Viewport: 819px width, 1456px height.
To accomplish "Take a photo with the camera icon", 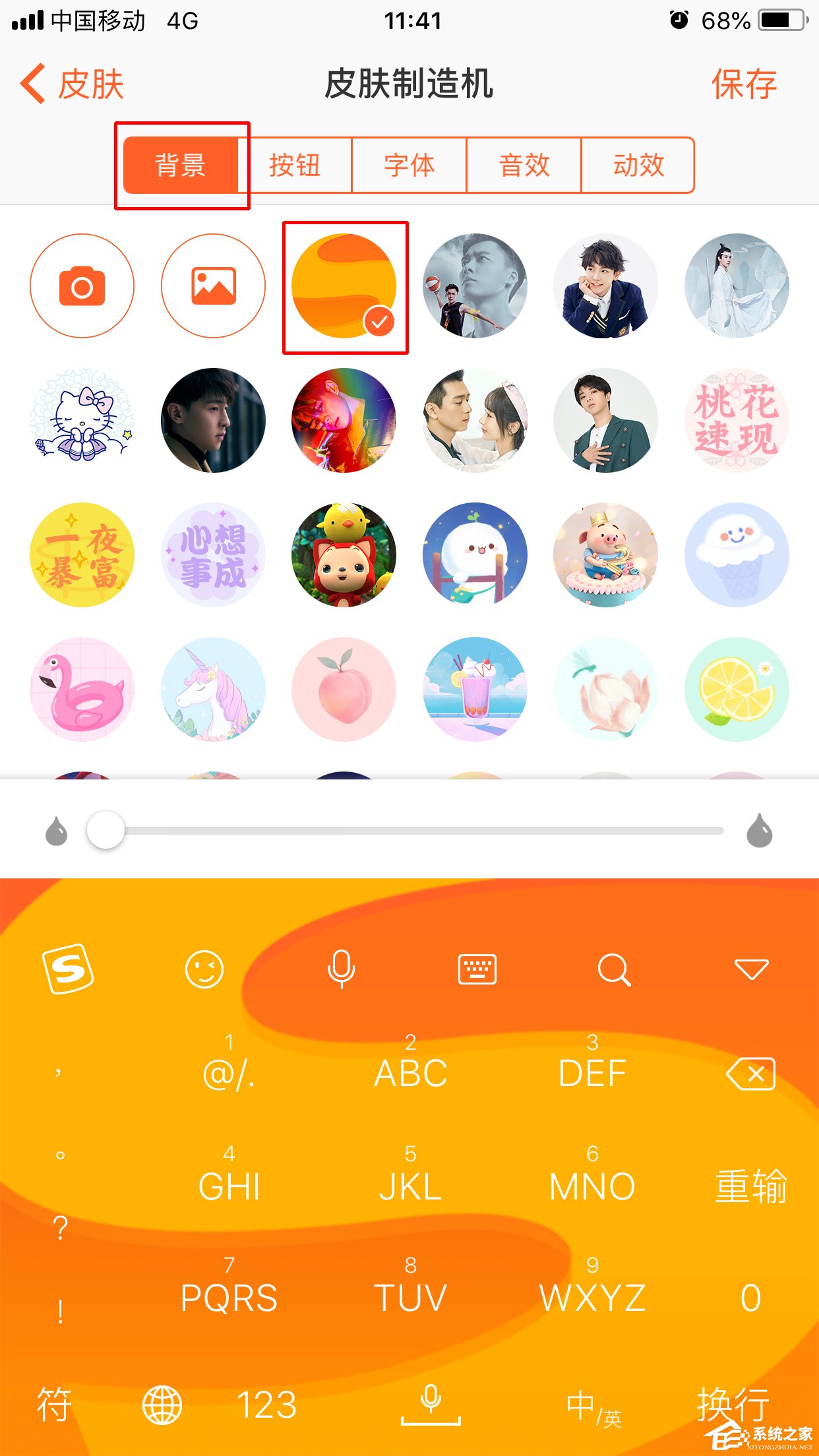I will (x=82, y=286).
